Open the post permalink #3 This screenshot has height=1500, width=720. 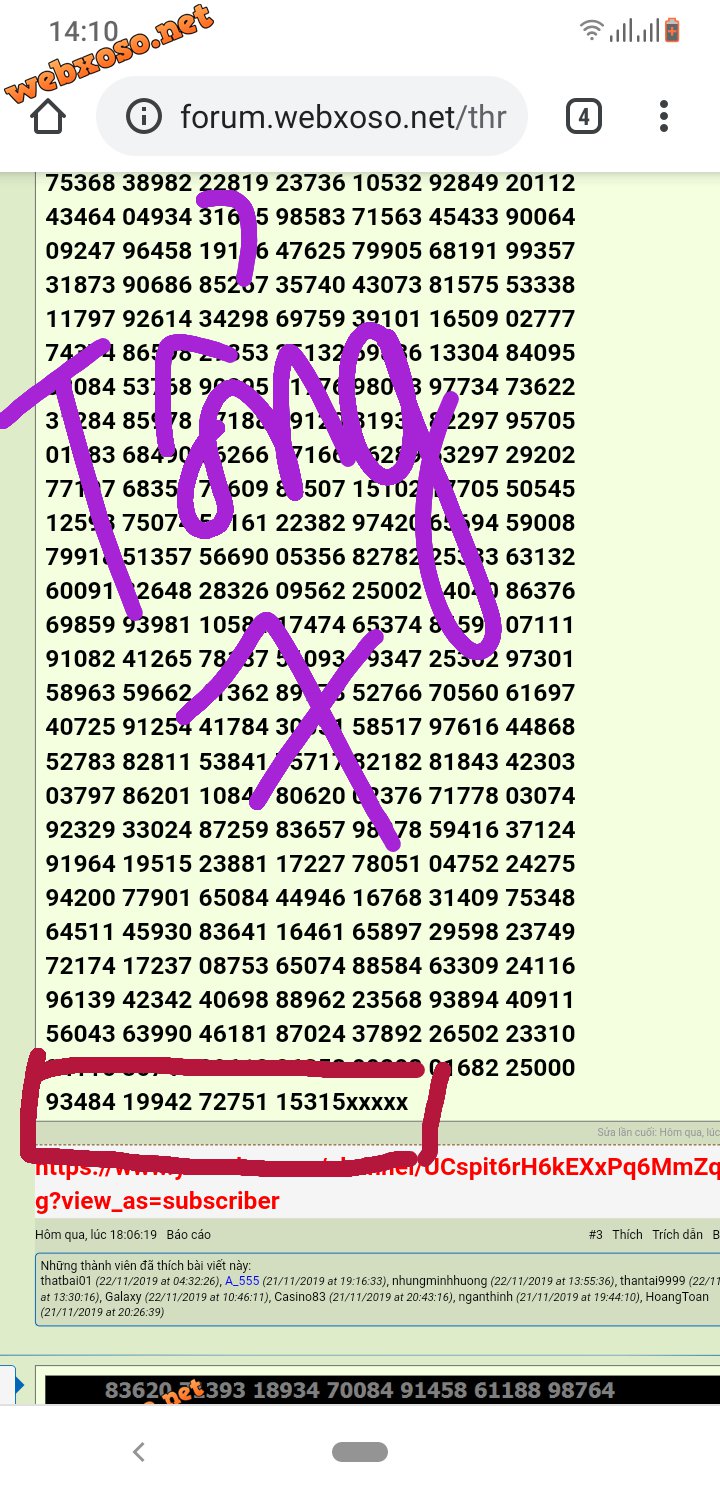(595, 1235)
